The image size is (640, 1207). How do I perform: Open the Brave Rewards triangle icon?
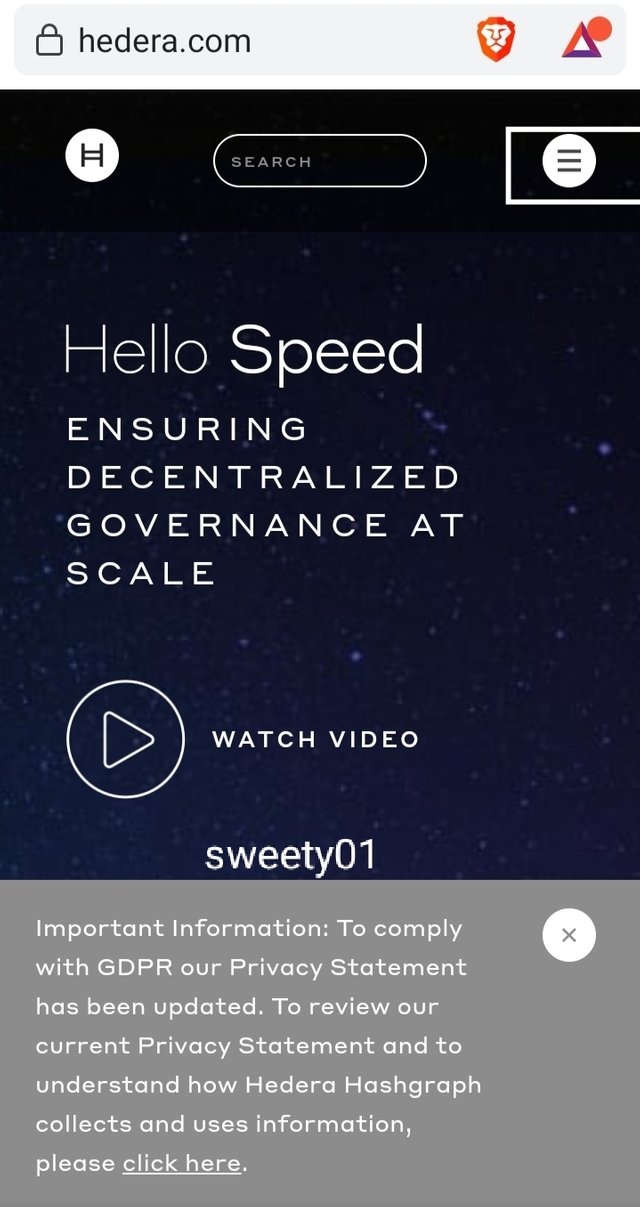(583, 40)
